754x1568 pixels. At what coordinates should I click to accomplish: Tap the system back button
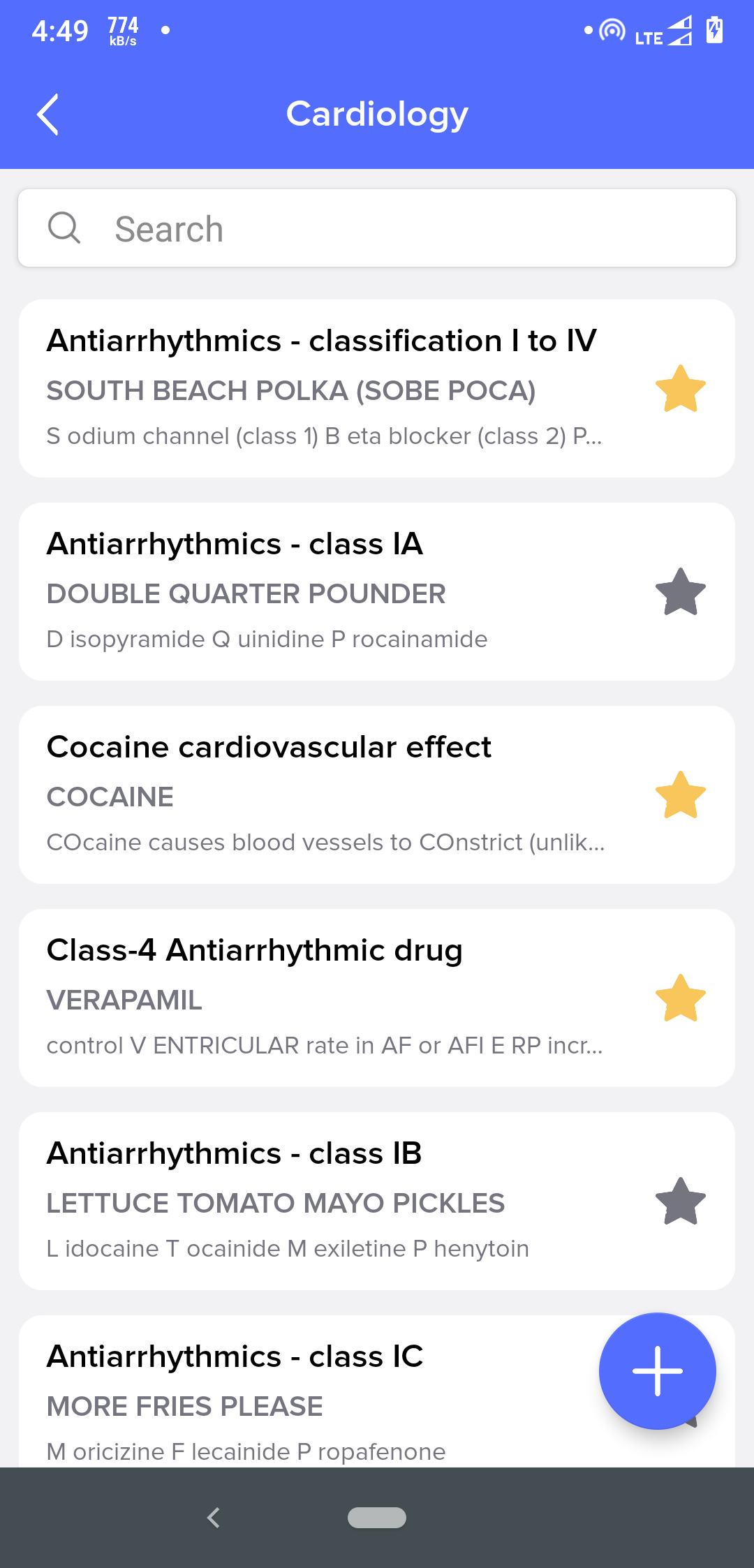click(214, 1518)
